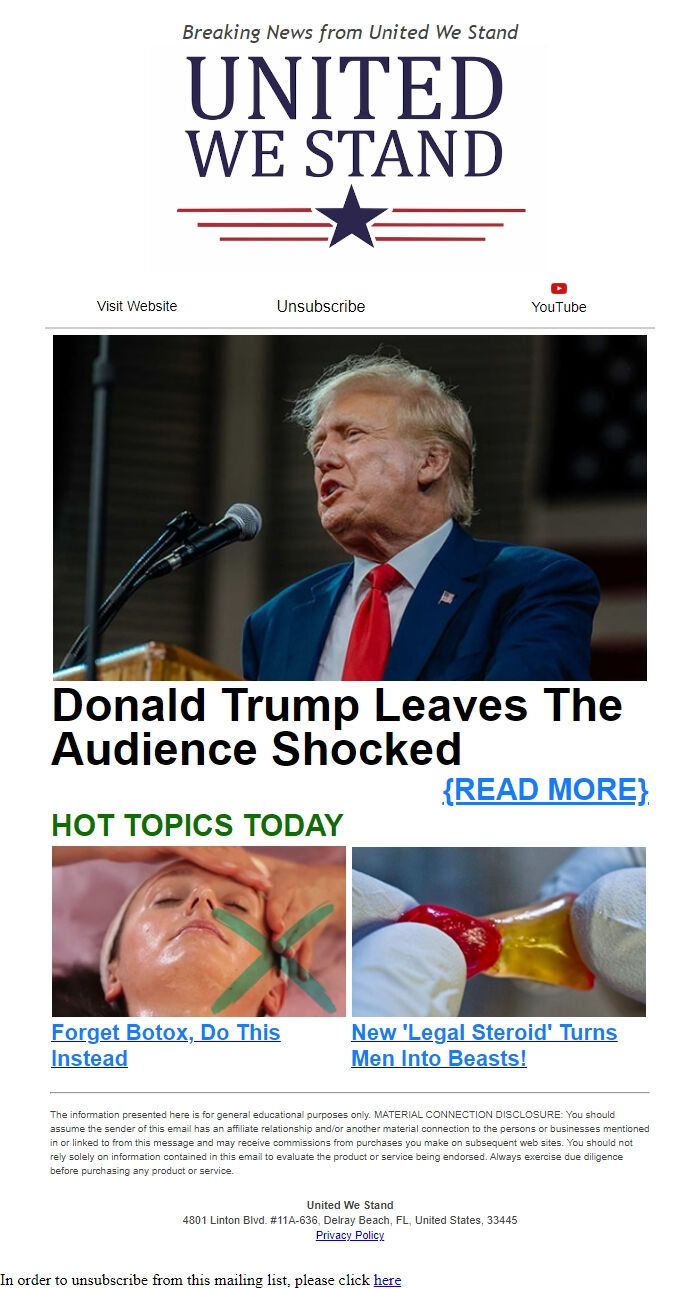The height and width of the screenshot is (1289, 700).
Task: Open the Botox facial treatment image
Action: (x=198, y=931)
